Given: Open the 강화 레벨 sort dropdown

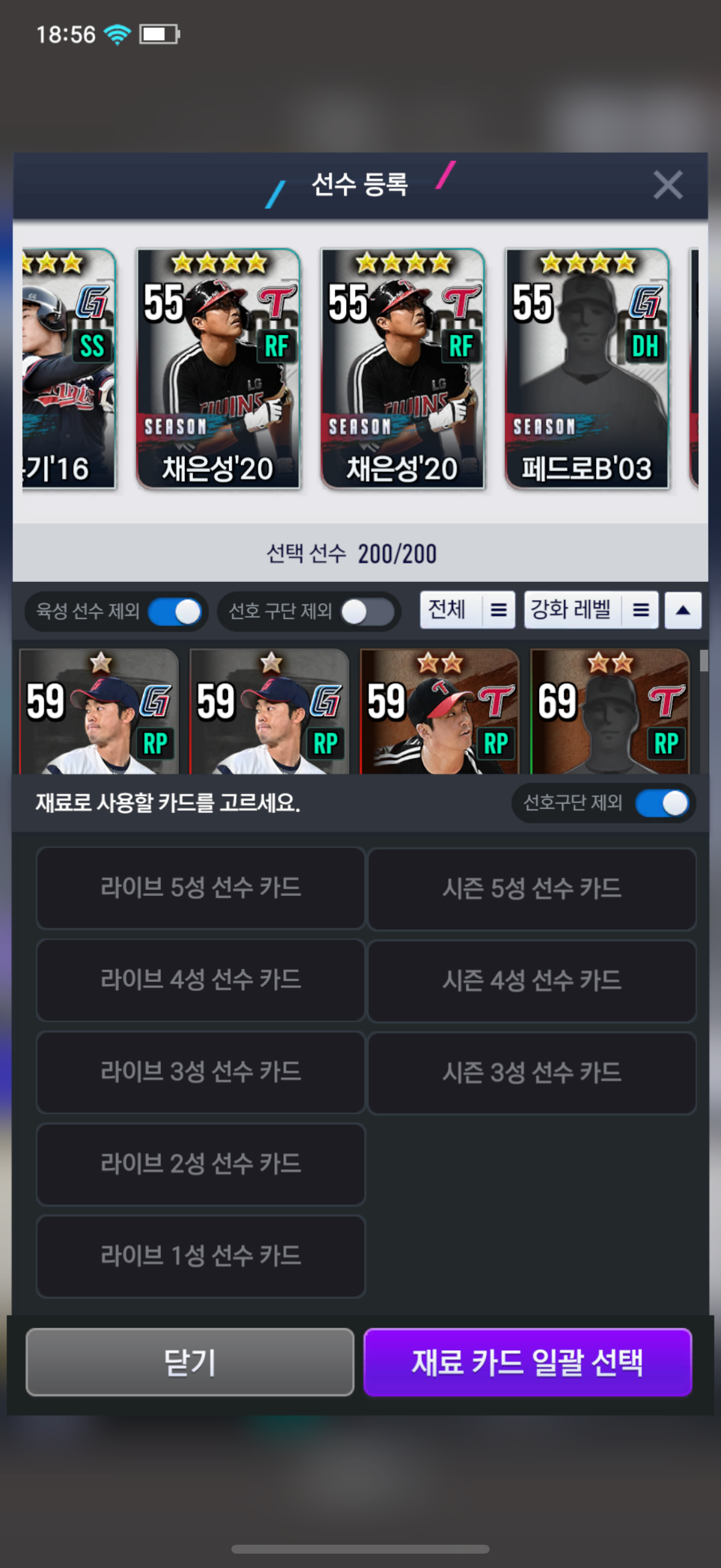Looking at the screenshot, I should click(591, 610).
